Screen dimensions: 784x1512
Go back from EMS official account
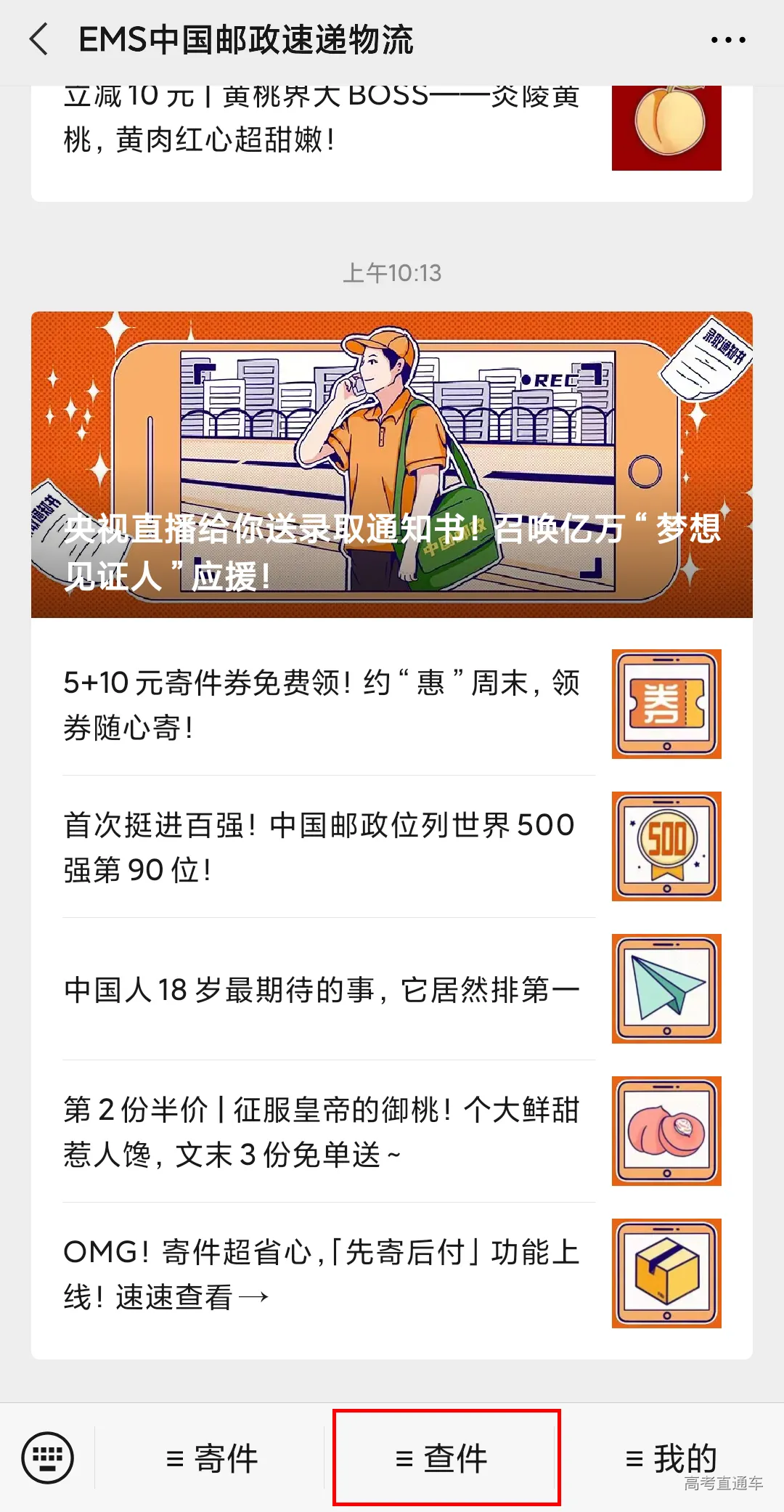point(39,39)
